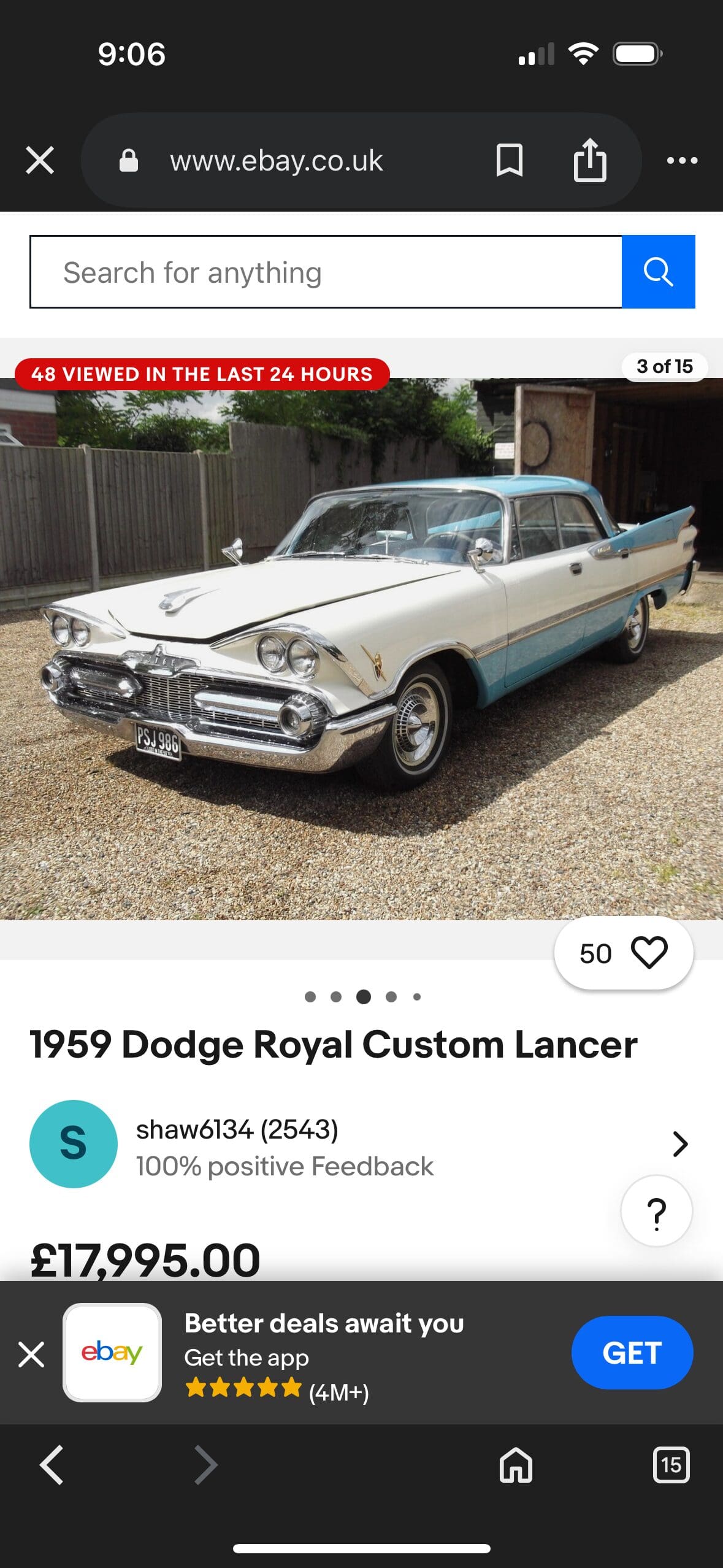Bookmark this eBay page
Viewport: 723px width, 1568px height.
tap(509, 160)
